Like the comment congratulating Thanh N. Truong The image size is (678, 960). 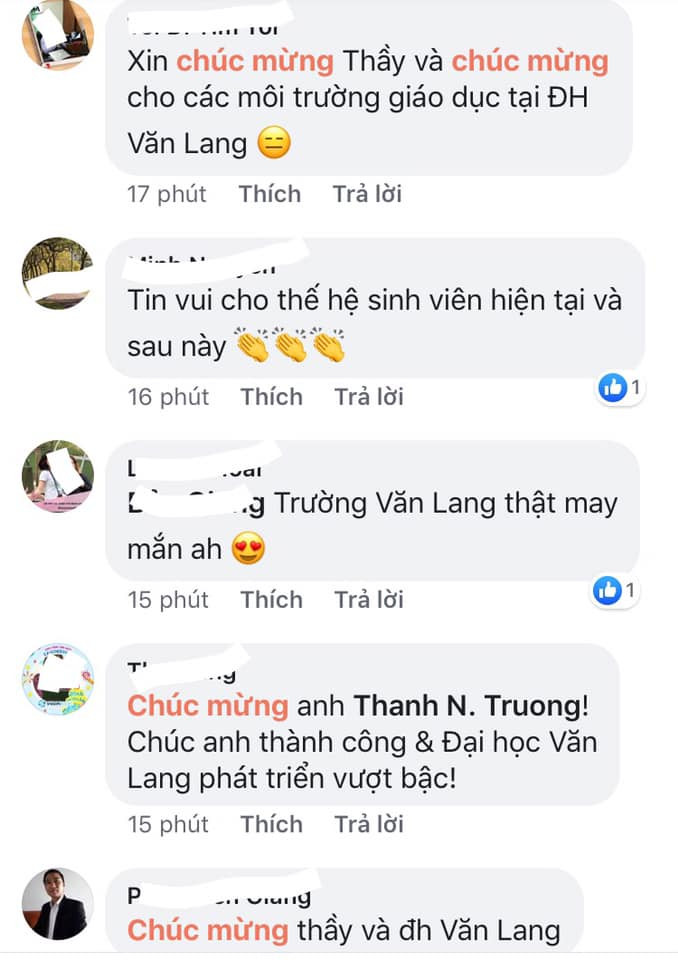pyautogui.click(x=271, y=824)
